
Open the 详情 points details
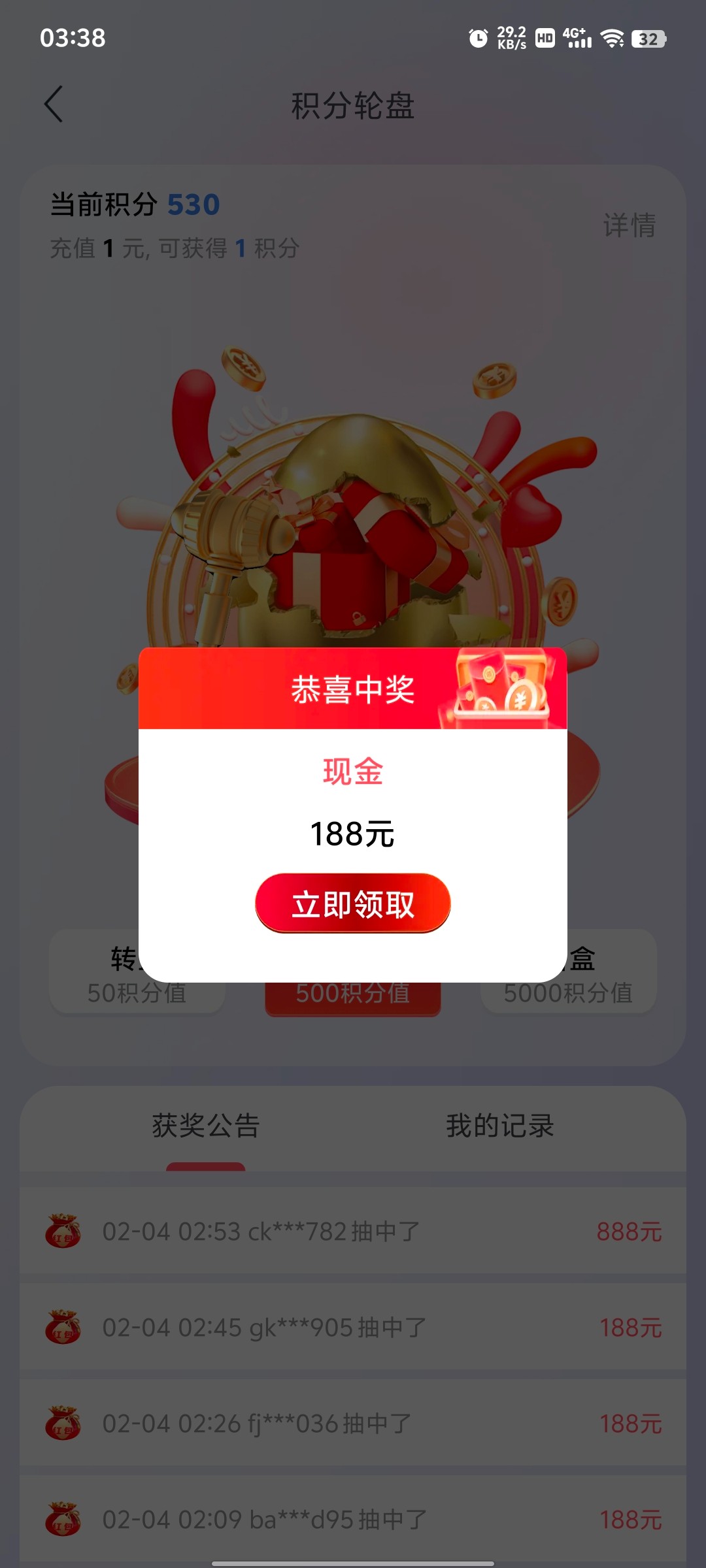tap(629, 225)
